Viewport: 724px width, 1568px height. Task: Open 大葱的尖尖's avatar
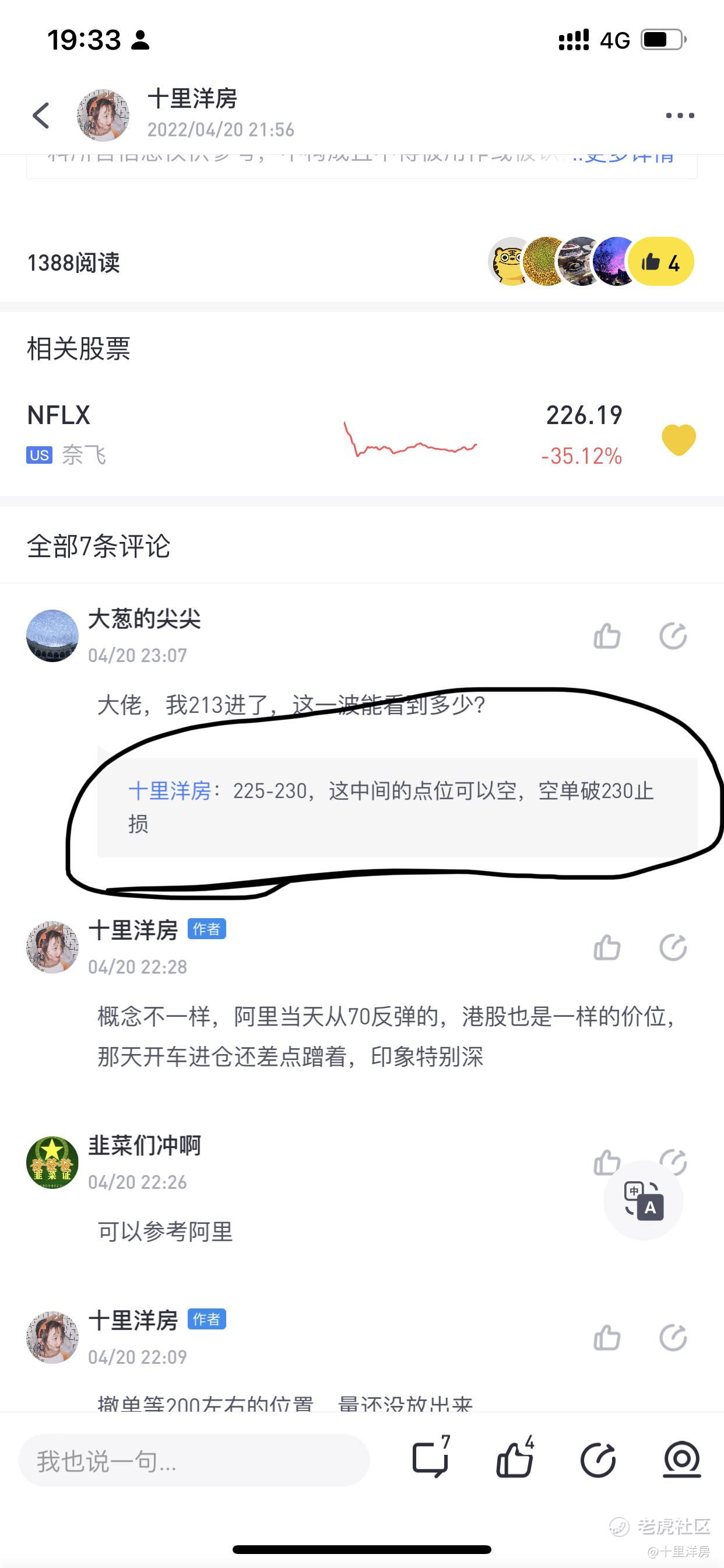[x=52, y=636]
